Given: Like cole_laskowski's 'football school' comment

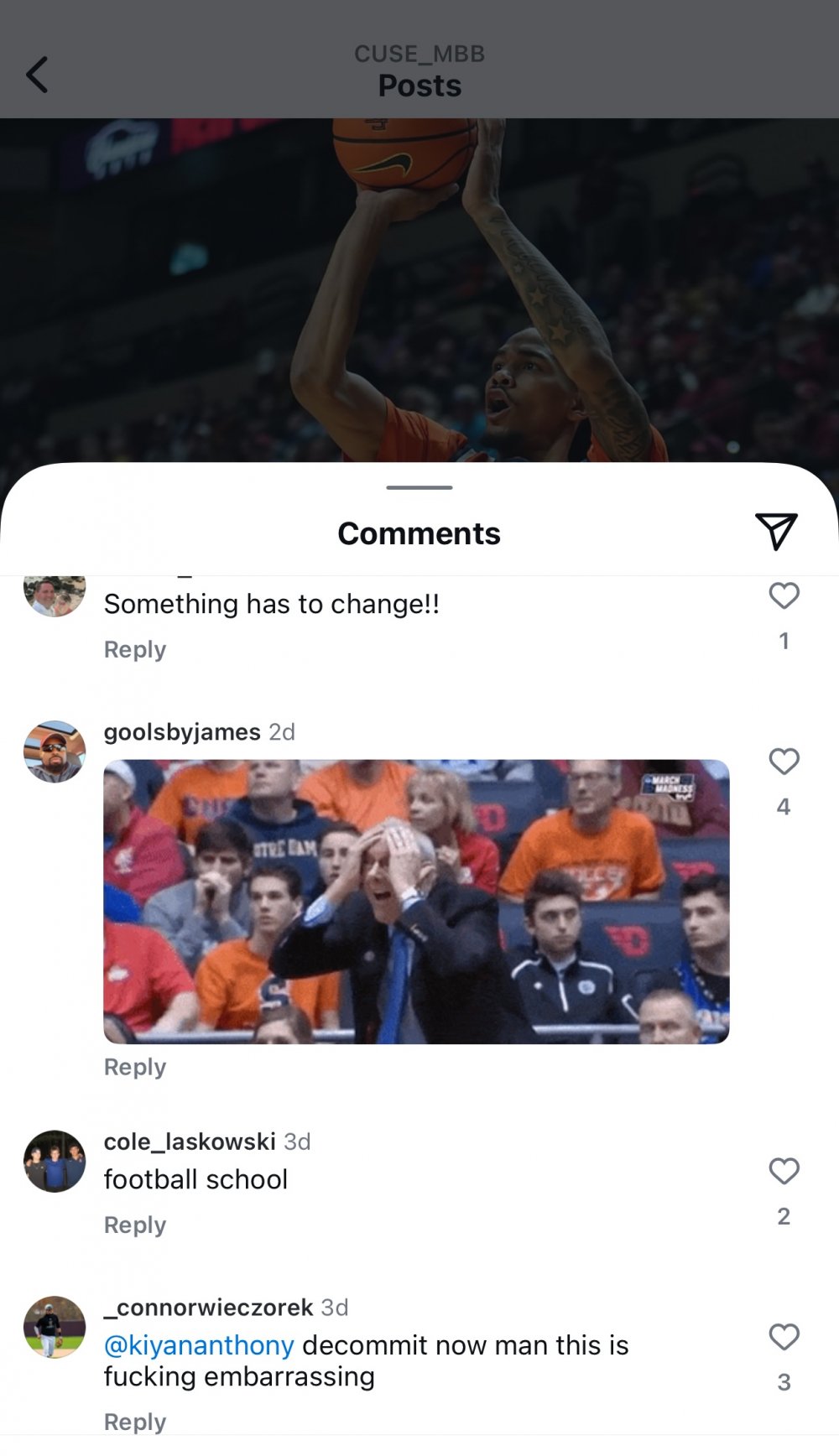Looking at the screenshot, I should coord(784,1172).
